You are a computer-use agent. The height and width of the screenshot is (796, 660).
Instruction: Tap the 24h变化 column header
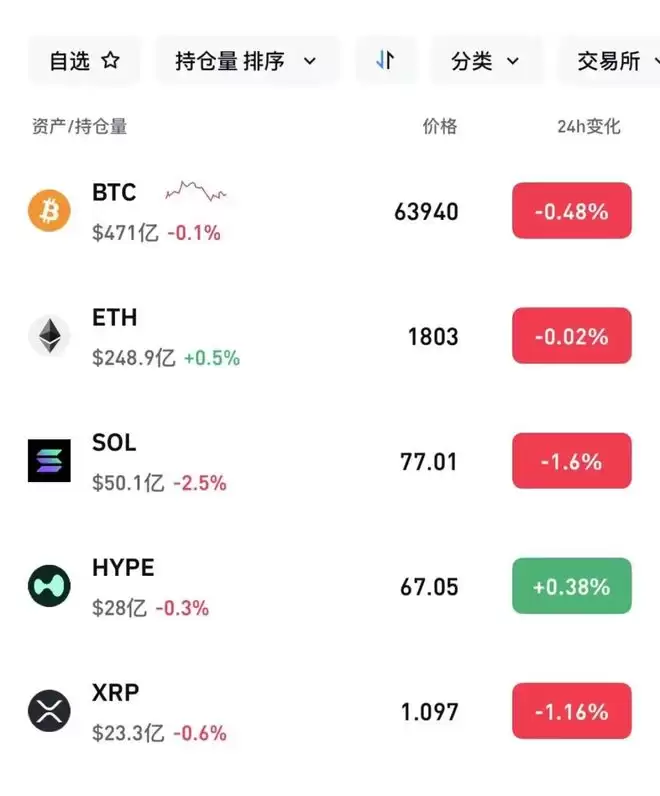(x=588, y=126)
